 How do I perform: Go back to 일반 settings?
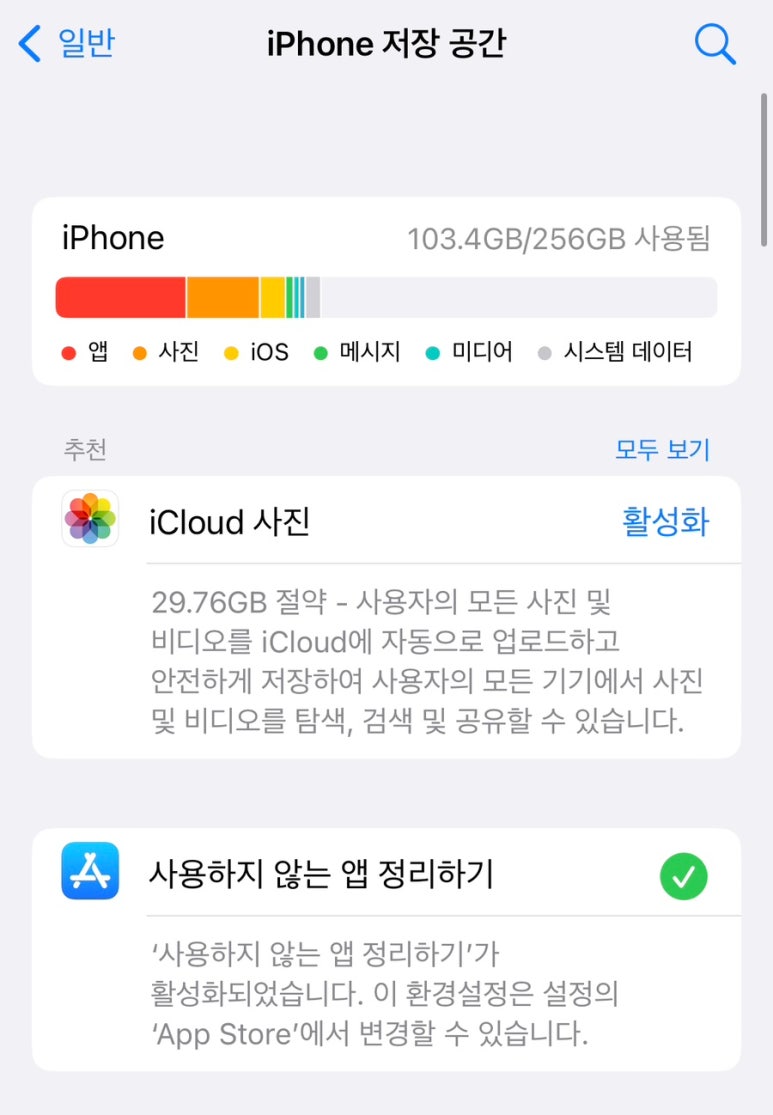click(x=66, y=44)
